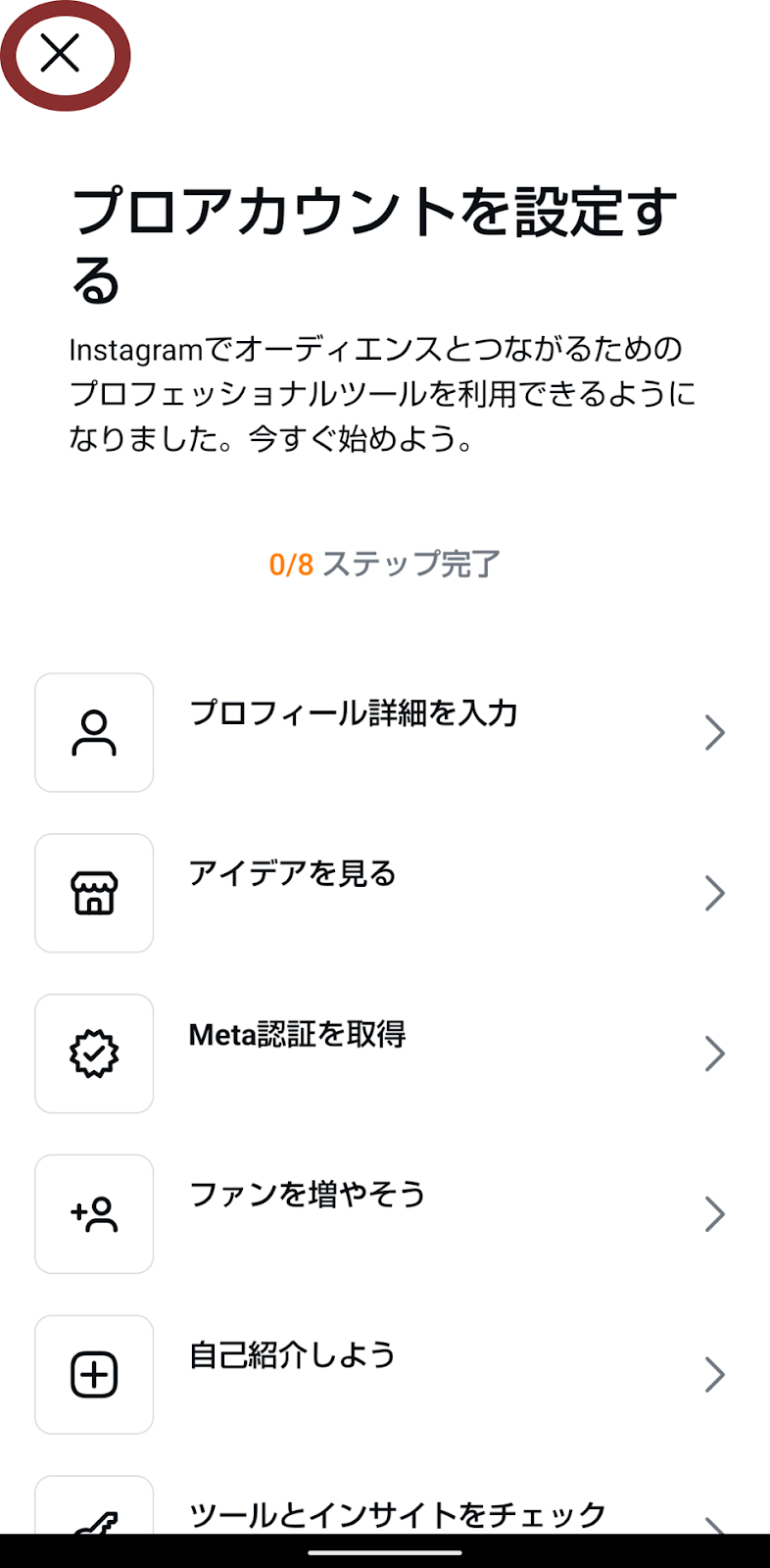Go to ファンを増やそう step
This screenshot has height=1568, width=770.
click(x=385, y=1214)
